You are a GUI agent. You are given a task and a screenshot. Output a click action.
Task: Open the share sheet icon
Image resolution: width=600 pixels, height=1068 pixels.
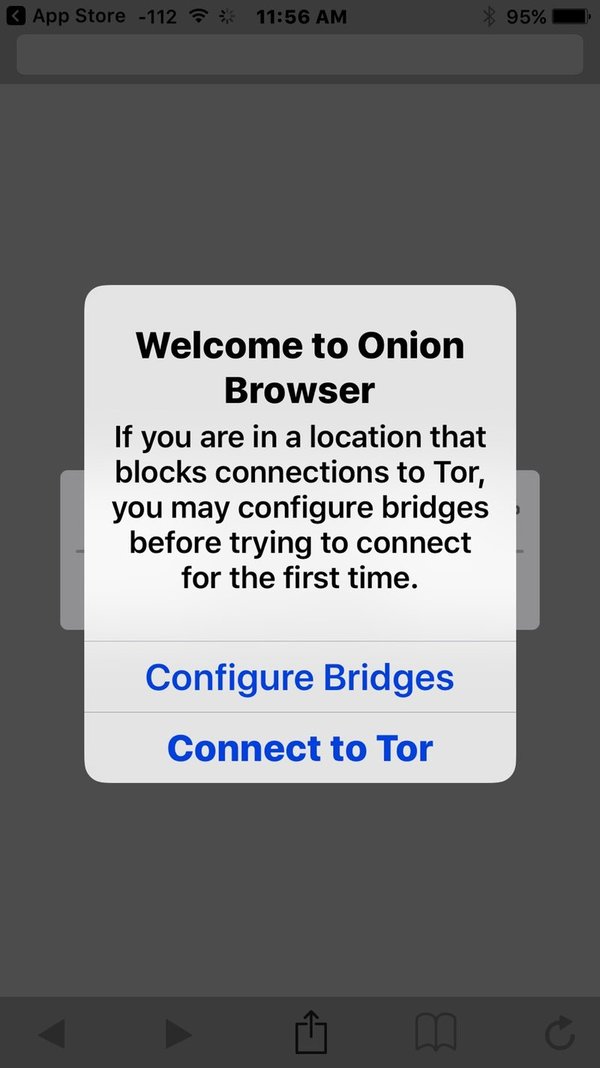[x=311, y=1032]
